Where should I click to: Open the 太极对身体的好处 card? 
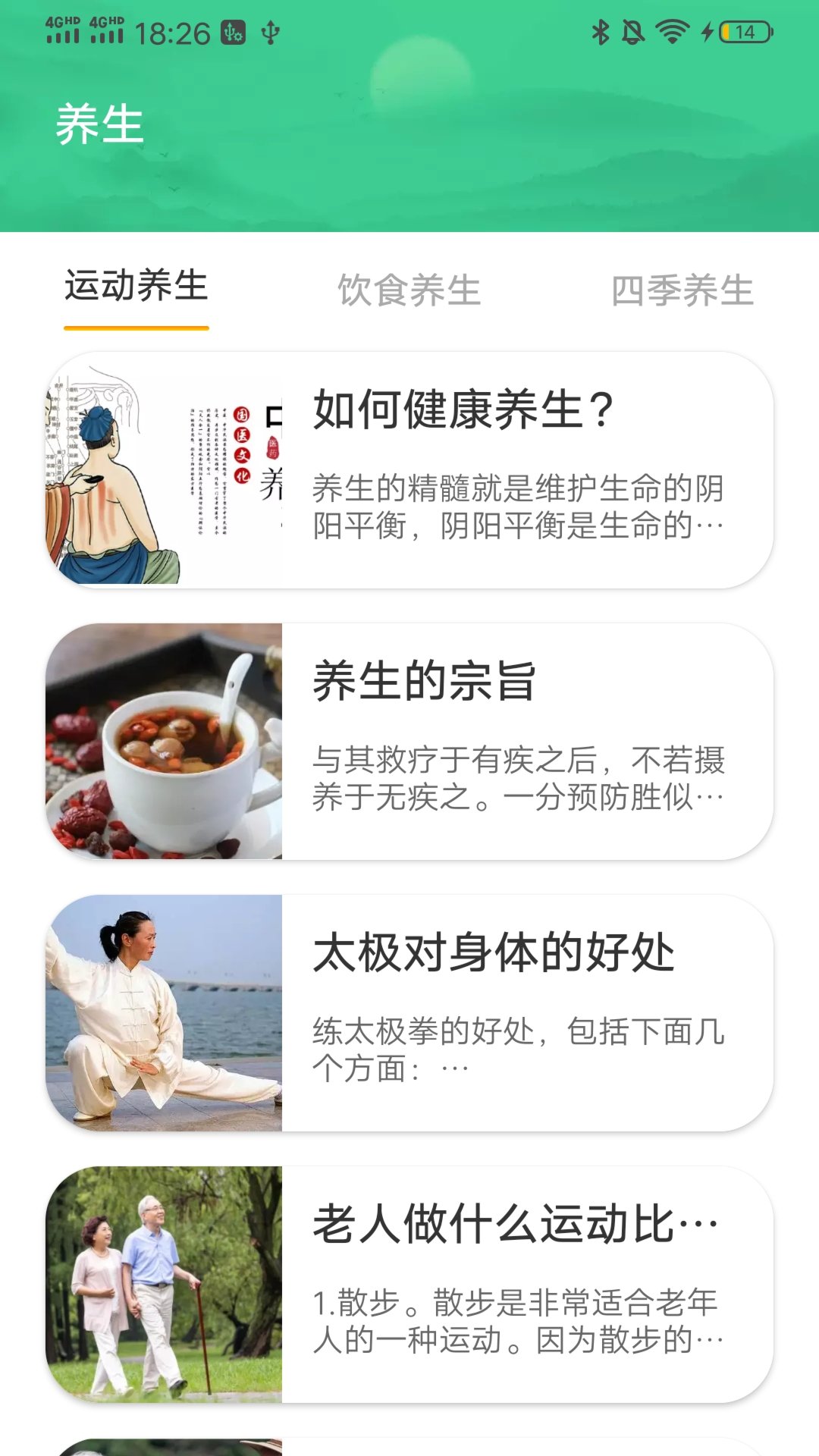(x=409, y=1013)
